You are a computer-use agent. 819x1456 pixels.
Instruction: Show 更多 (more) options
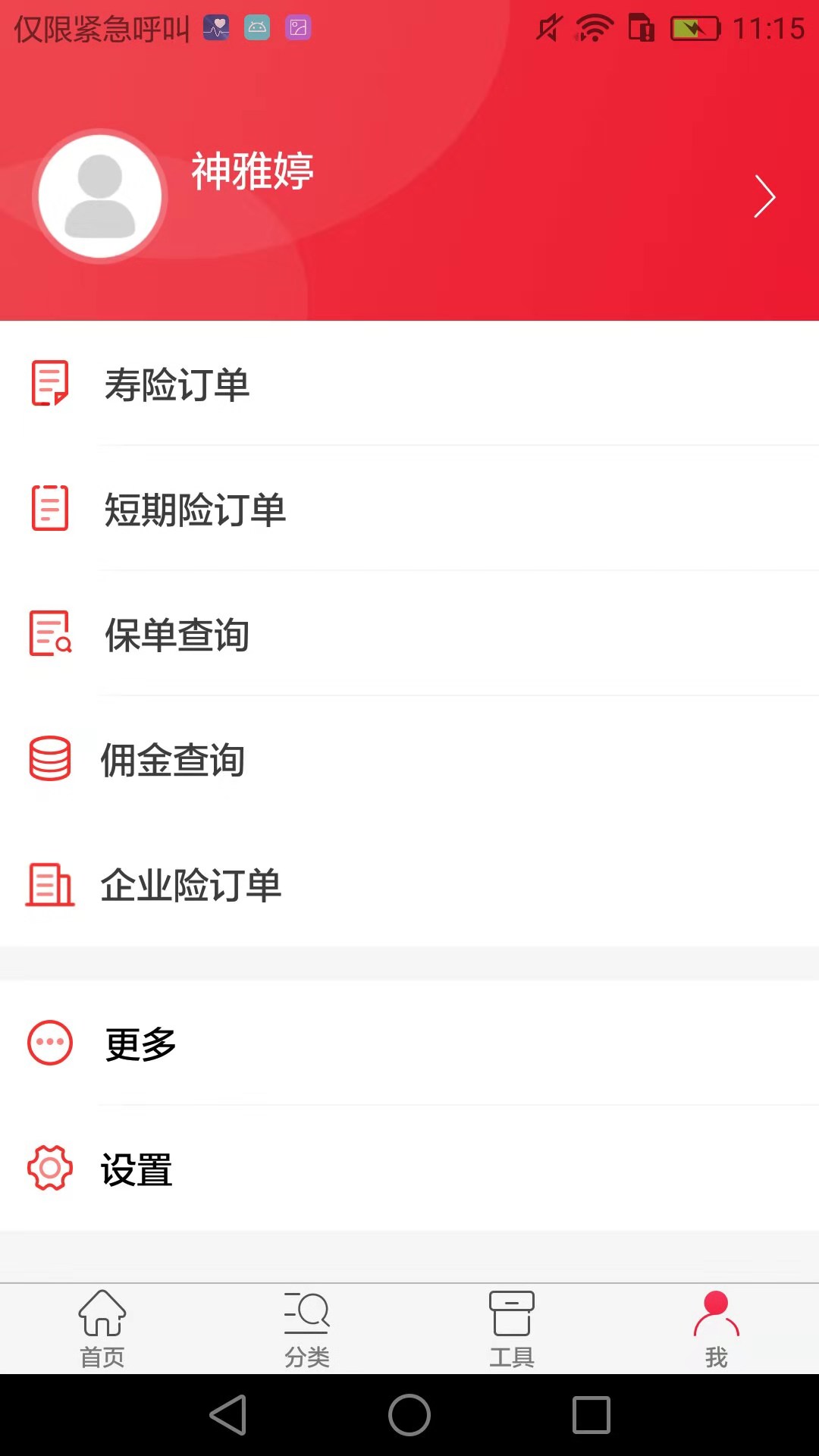click(141, 1044)
